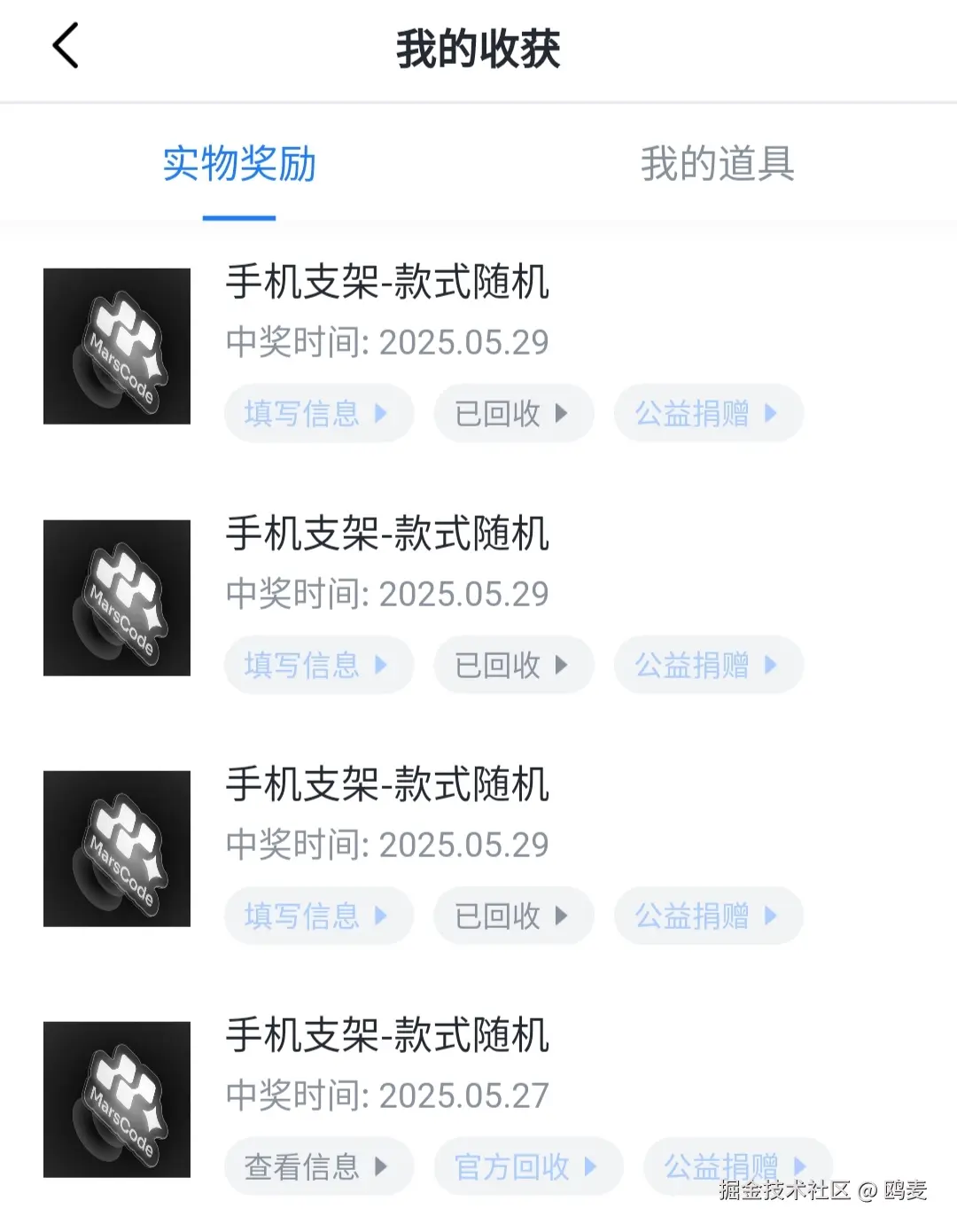Open the first MarsCode phone holder thumbnail
Image resolution: width=957 pixels, height=1232 pixels.
point(117,346)
